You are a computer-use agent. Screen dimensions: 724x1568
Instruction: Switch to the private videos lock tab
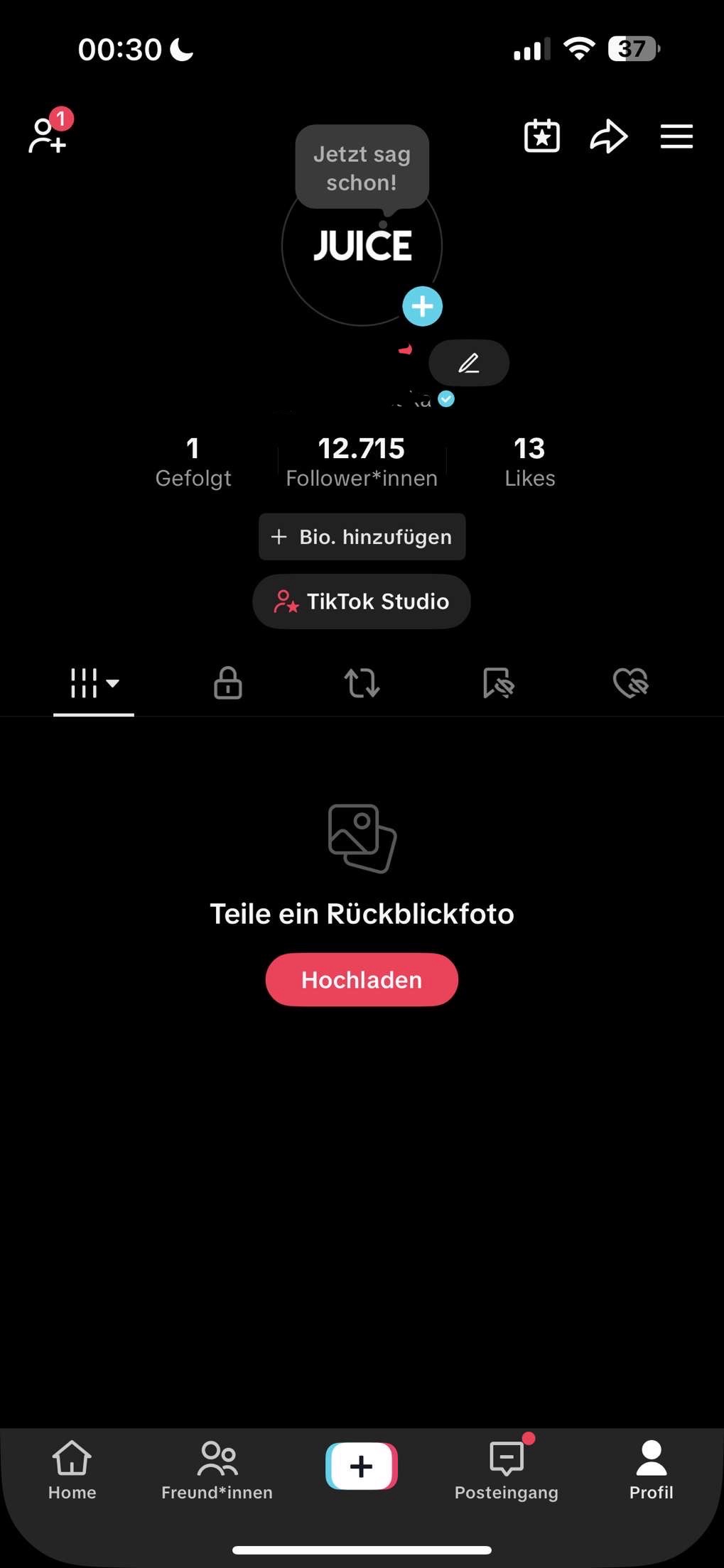(x=228, y=683)
